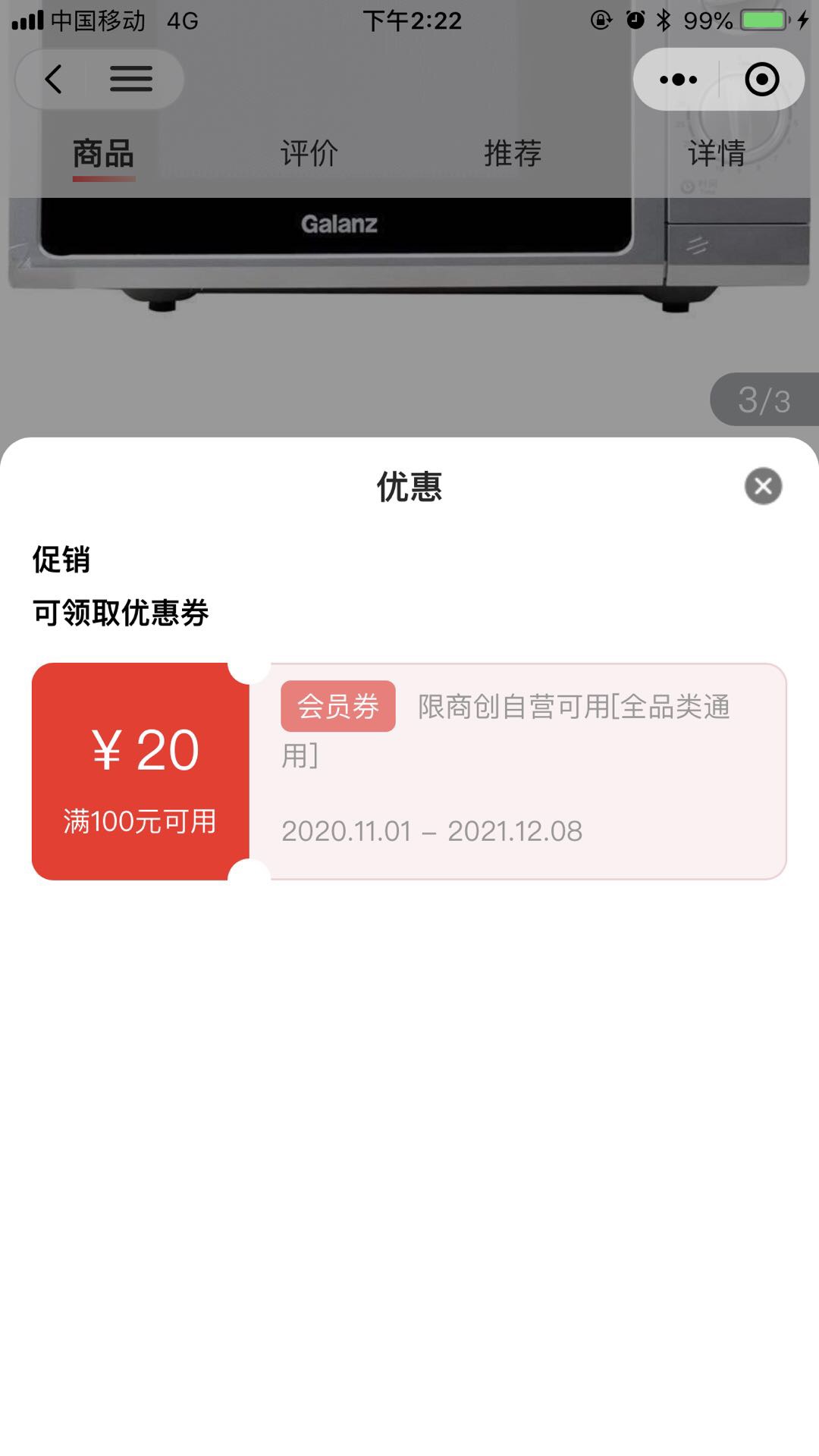
Task: Switch to the 详情 tab
Action: click(x=717, y=153)
